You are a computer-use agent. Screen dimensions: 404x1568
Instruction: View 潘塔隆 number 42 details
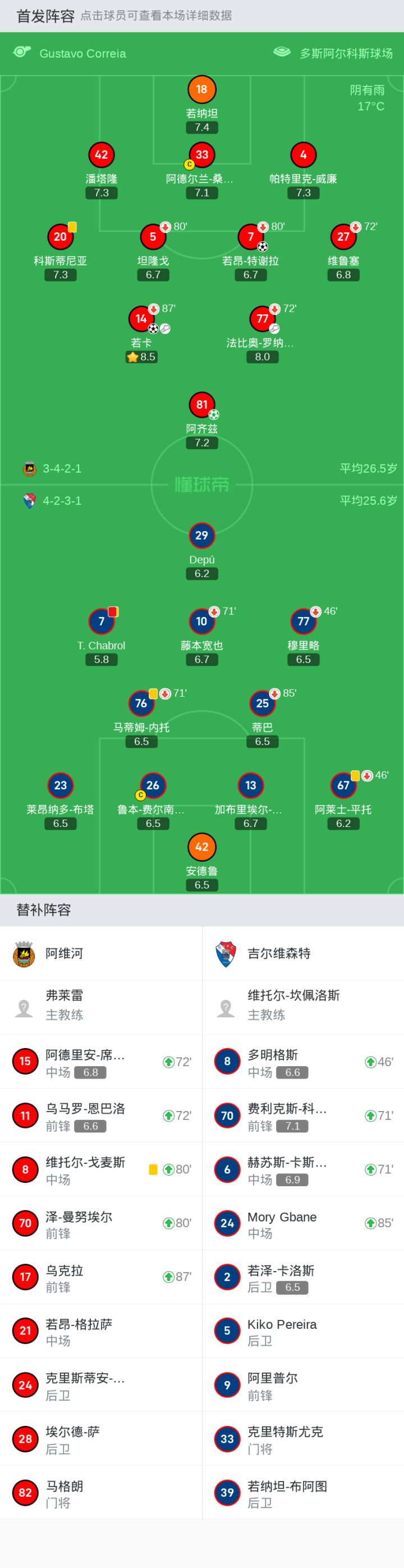[101, 155]
